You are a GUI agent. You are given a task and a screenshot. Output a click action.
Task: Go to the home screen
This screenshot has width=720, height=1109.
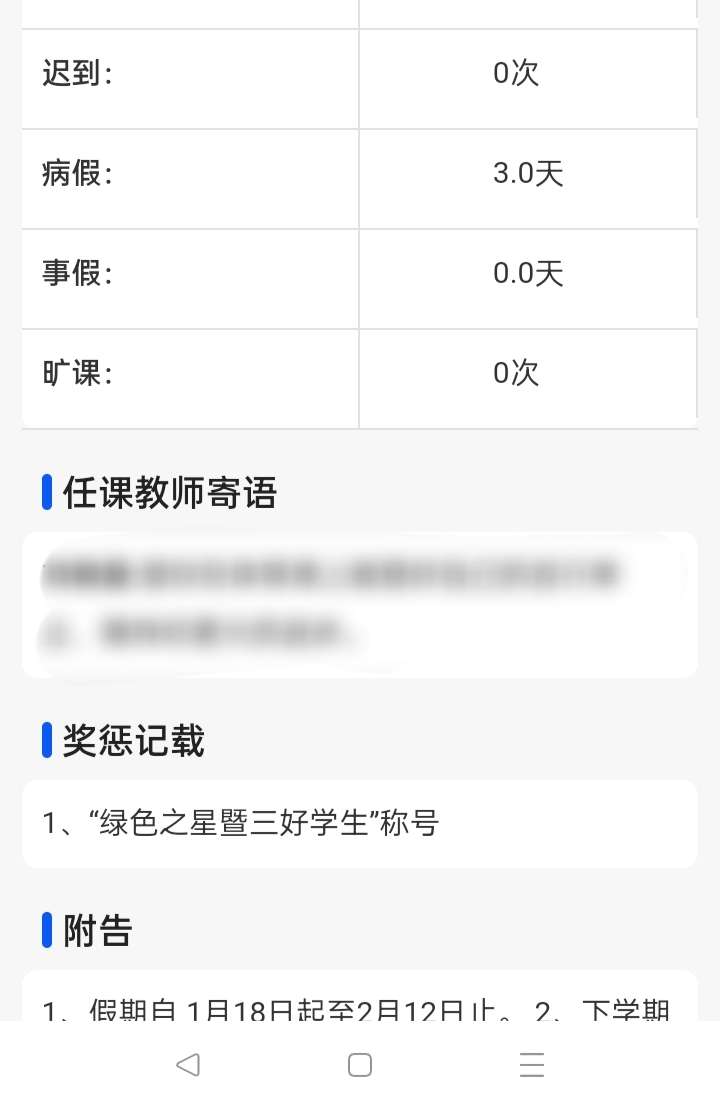pyautogui.click(x=360, y=1064)
